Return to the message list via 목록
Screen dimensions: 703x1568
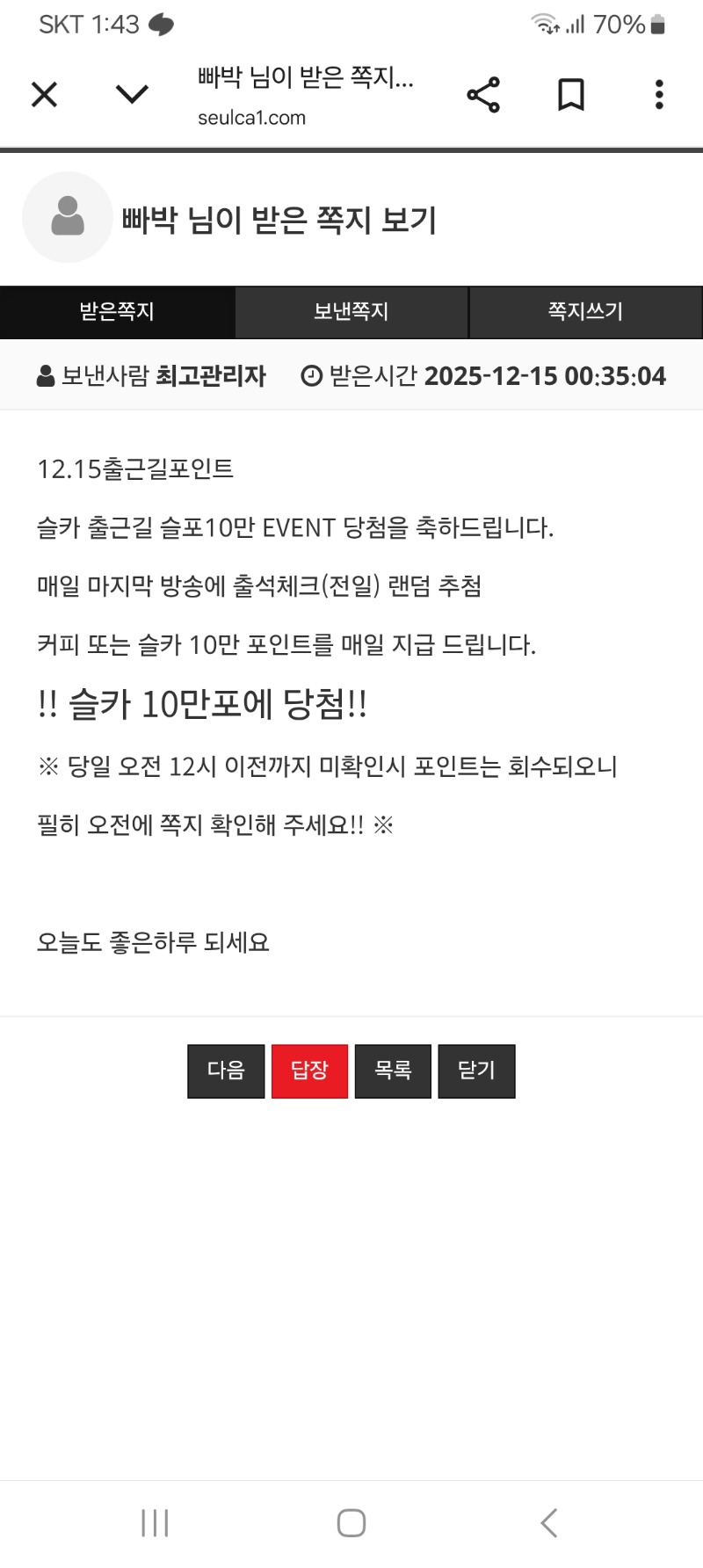coord(393,1071)
